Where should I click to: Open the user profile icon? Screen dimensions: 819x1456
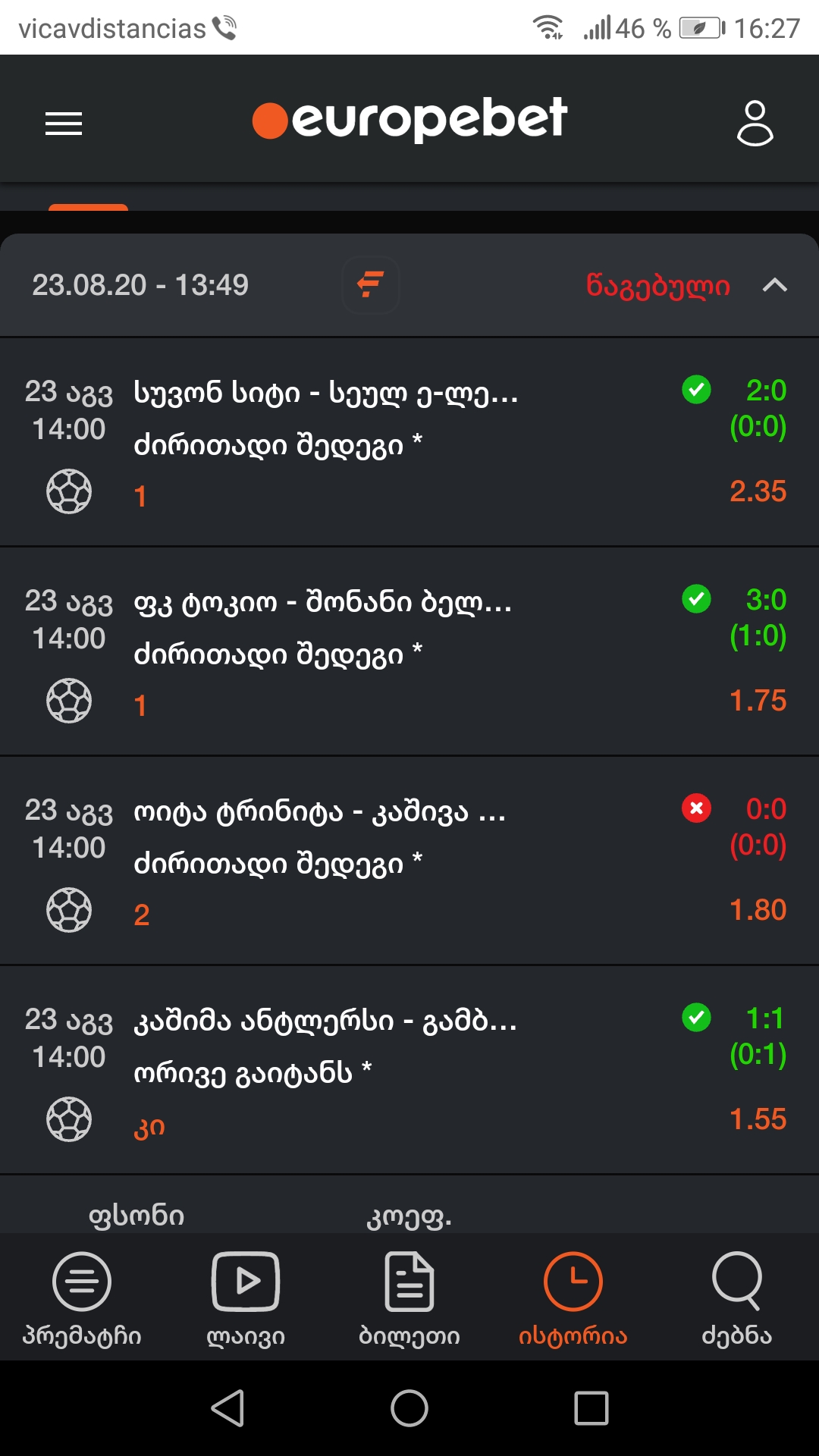tap(755, 123)
